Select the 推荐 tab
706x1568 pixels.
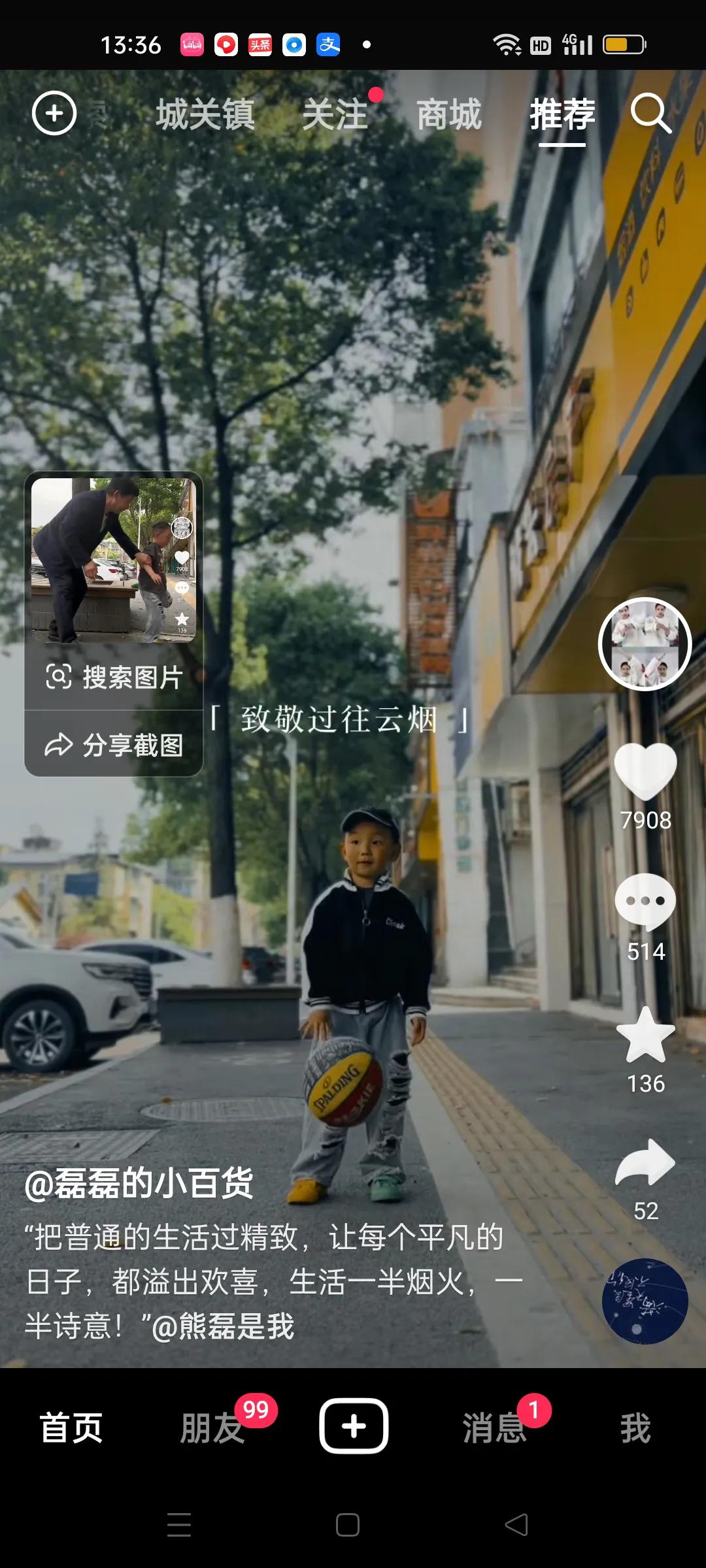562,115
